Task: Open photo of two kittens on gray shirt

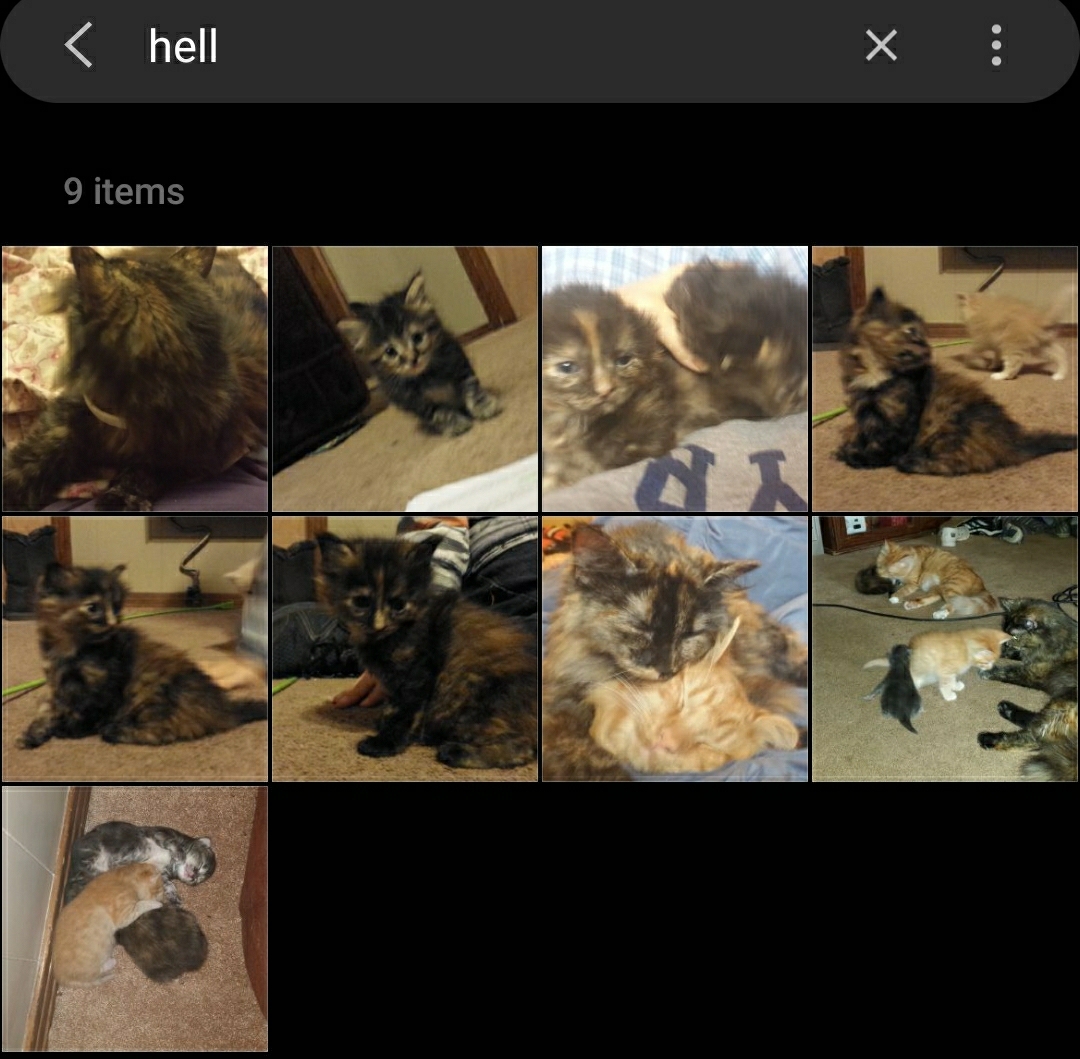Action: coord(675,379)
